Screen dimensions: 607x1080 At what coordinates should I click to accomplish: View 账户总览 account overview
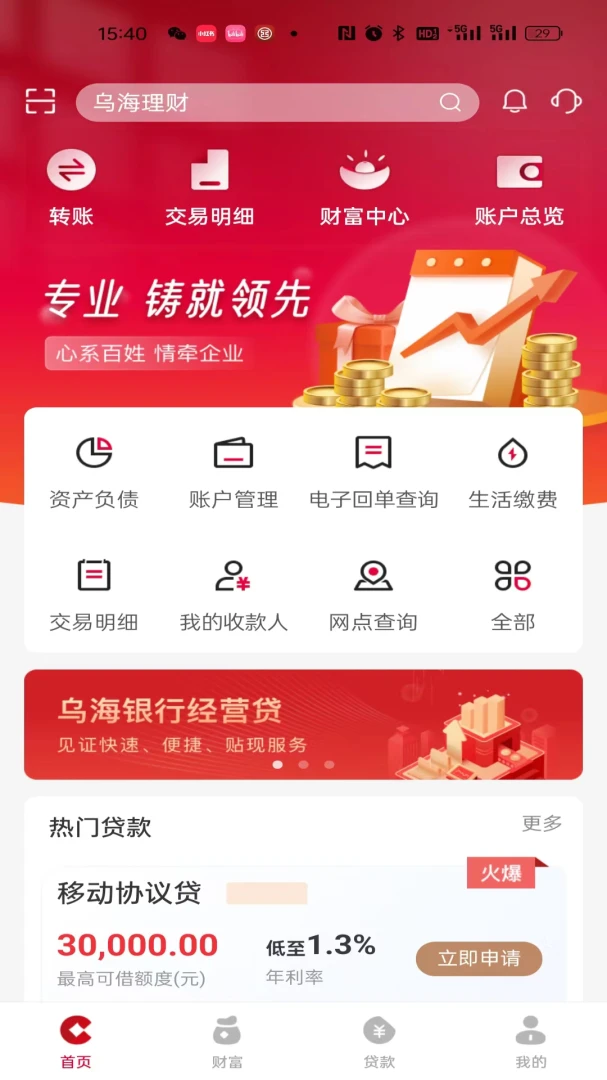pyautogui.click(x=519, y=187)
